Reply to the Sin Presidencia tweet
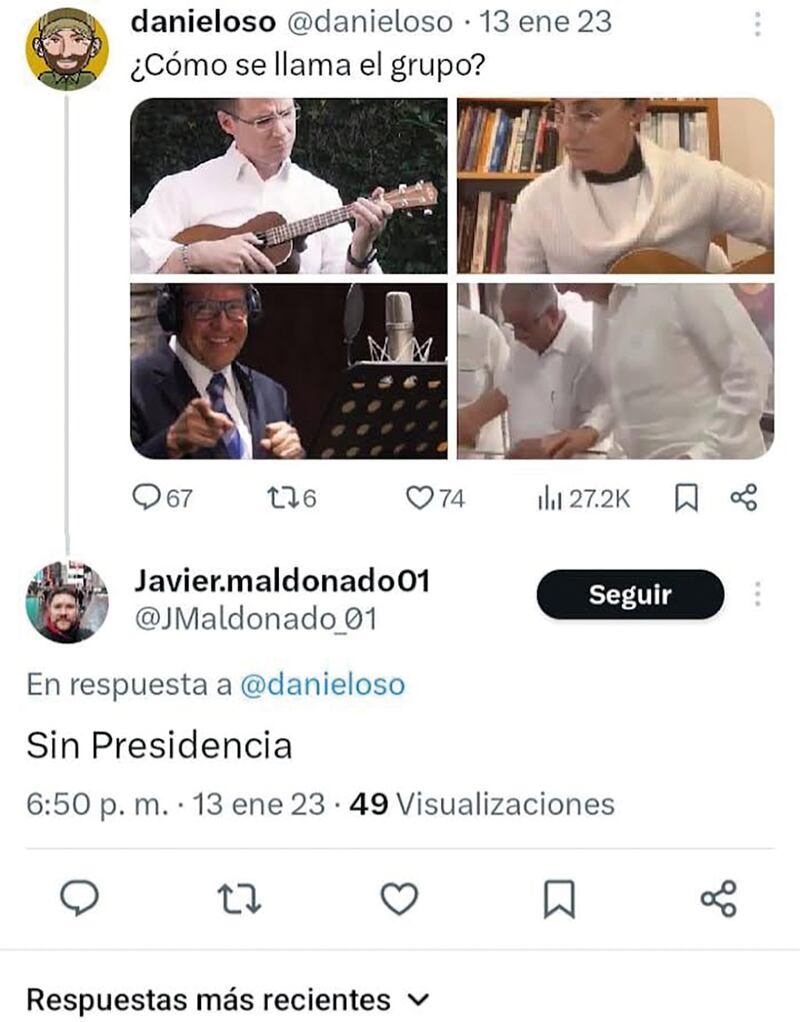The height and width of the screenshot is (1022, 800). pos(79,899)
